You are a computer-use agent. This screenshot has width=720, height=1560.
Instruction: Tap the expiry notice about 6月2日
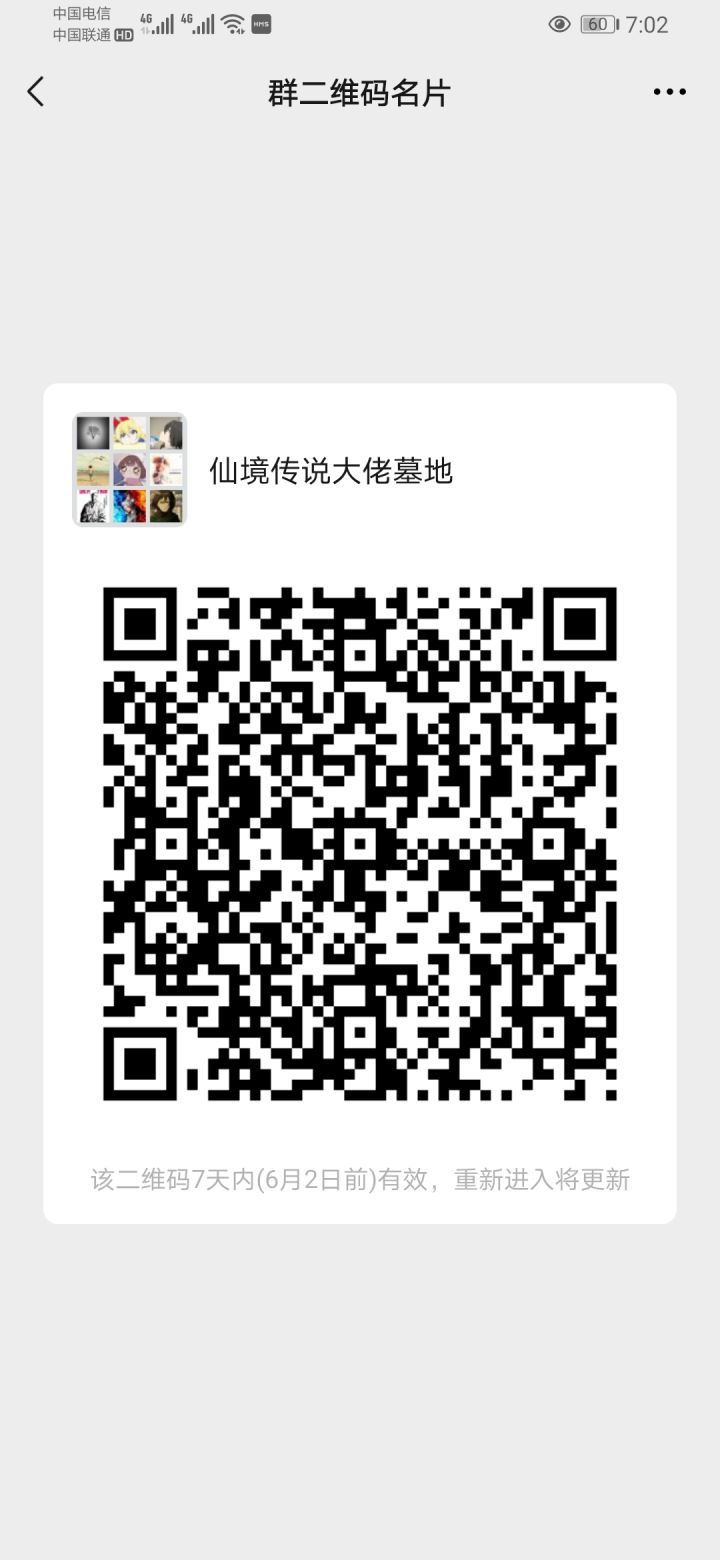point(360,1179)
